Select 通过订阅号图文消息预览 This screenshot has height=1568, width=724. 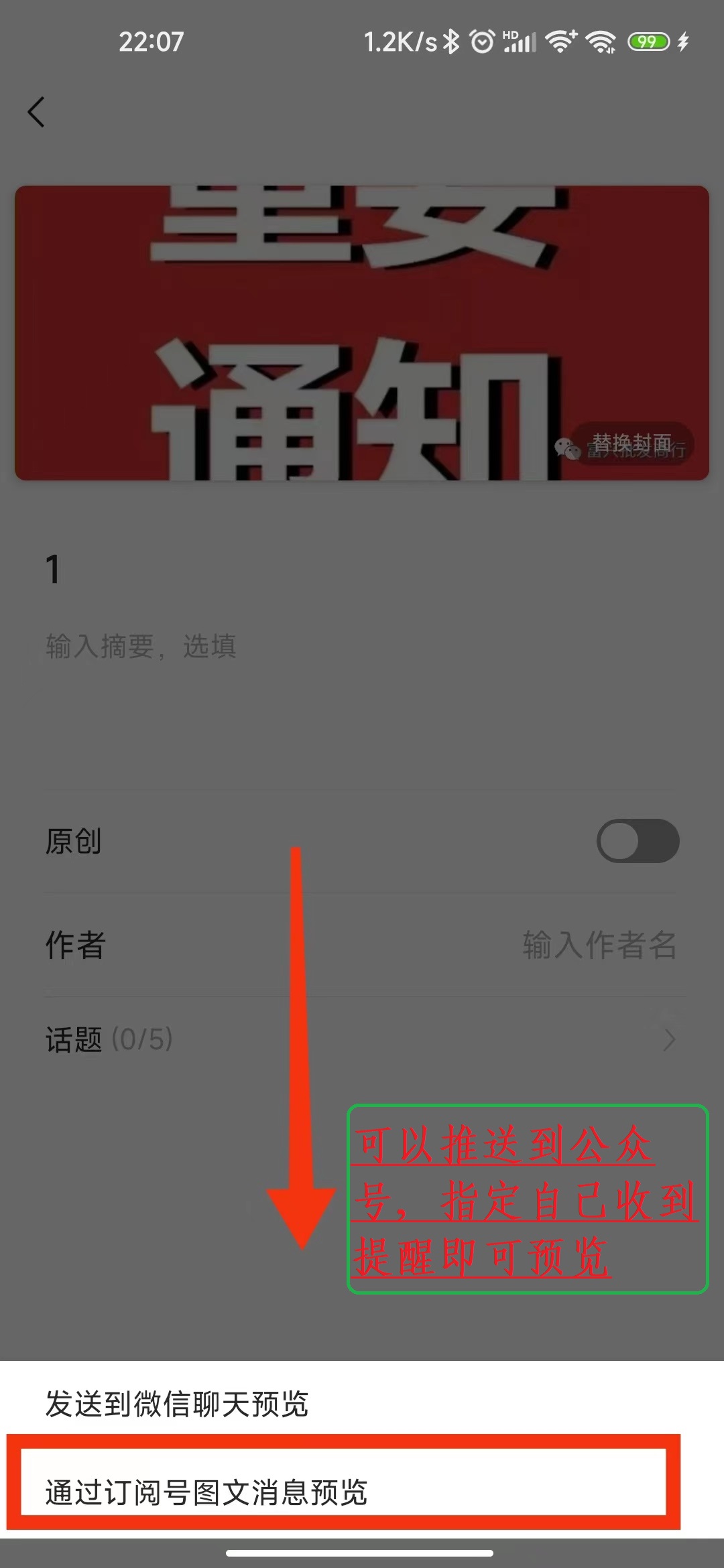[x=206, y=1492]
